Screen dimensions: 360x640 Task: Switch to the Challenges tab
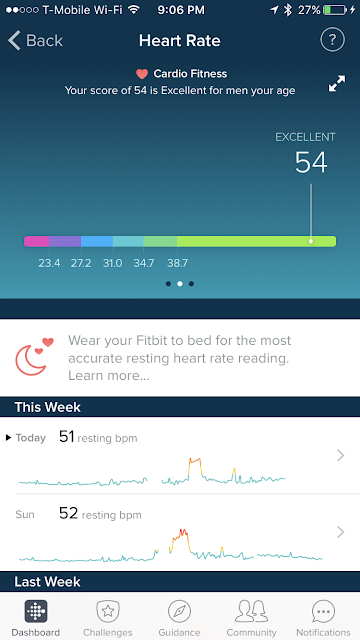[108, 618]
